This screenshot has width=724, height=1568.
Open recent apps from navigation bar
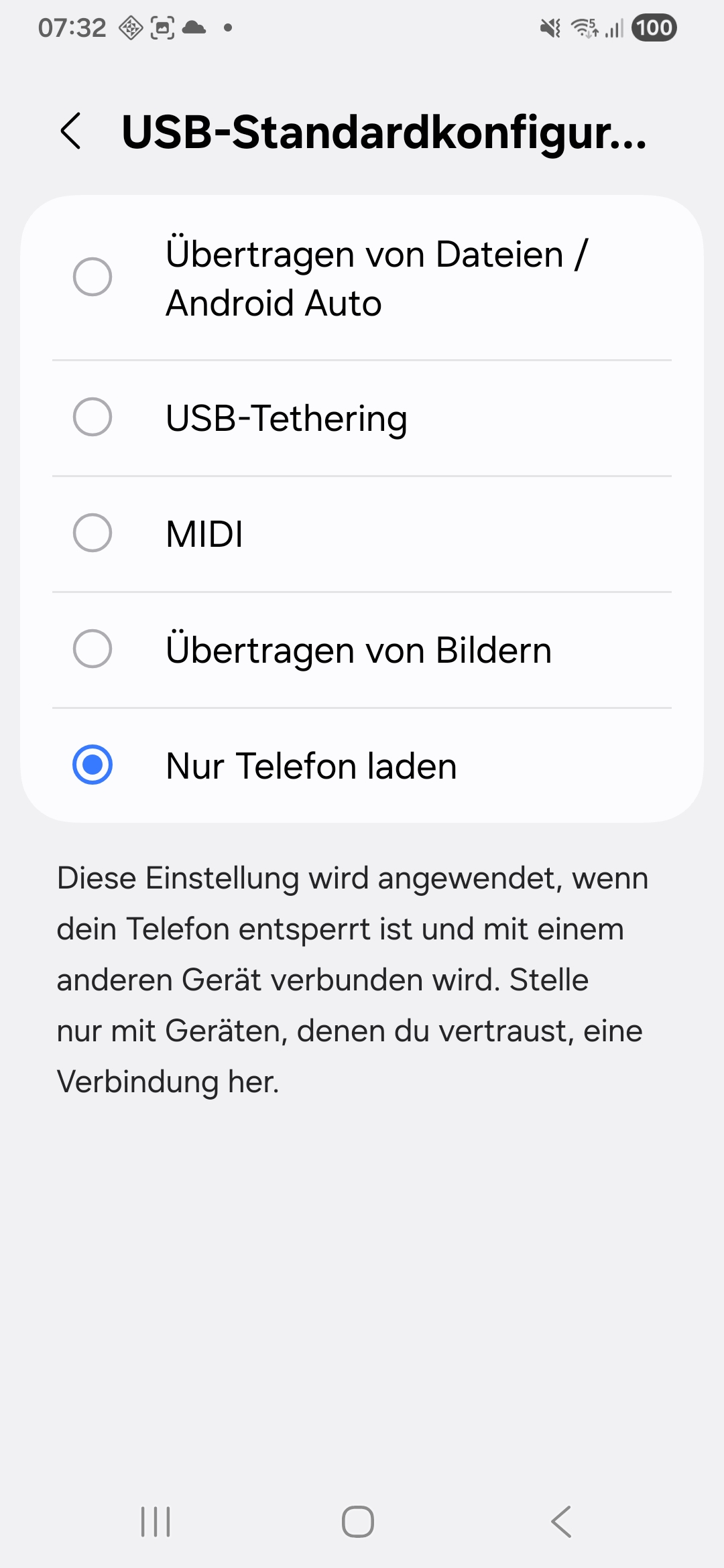coord(156,1521)
